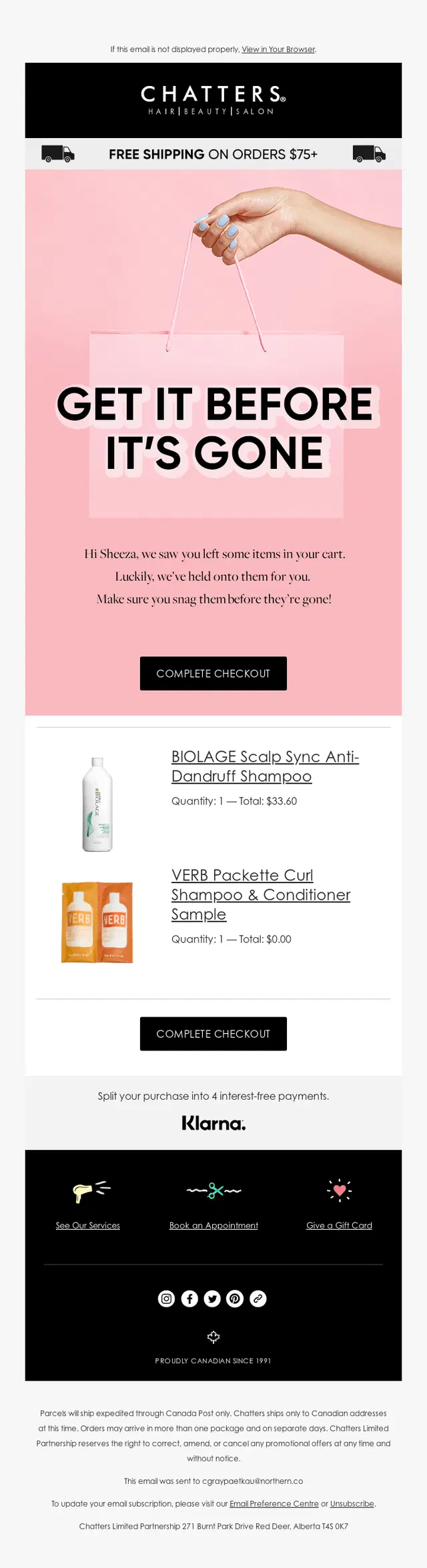Open VERB Packette Curl Shampoo & Conditioner Sample

(x=261, y=894)
